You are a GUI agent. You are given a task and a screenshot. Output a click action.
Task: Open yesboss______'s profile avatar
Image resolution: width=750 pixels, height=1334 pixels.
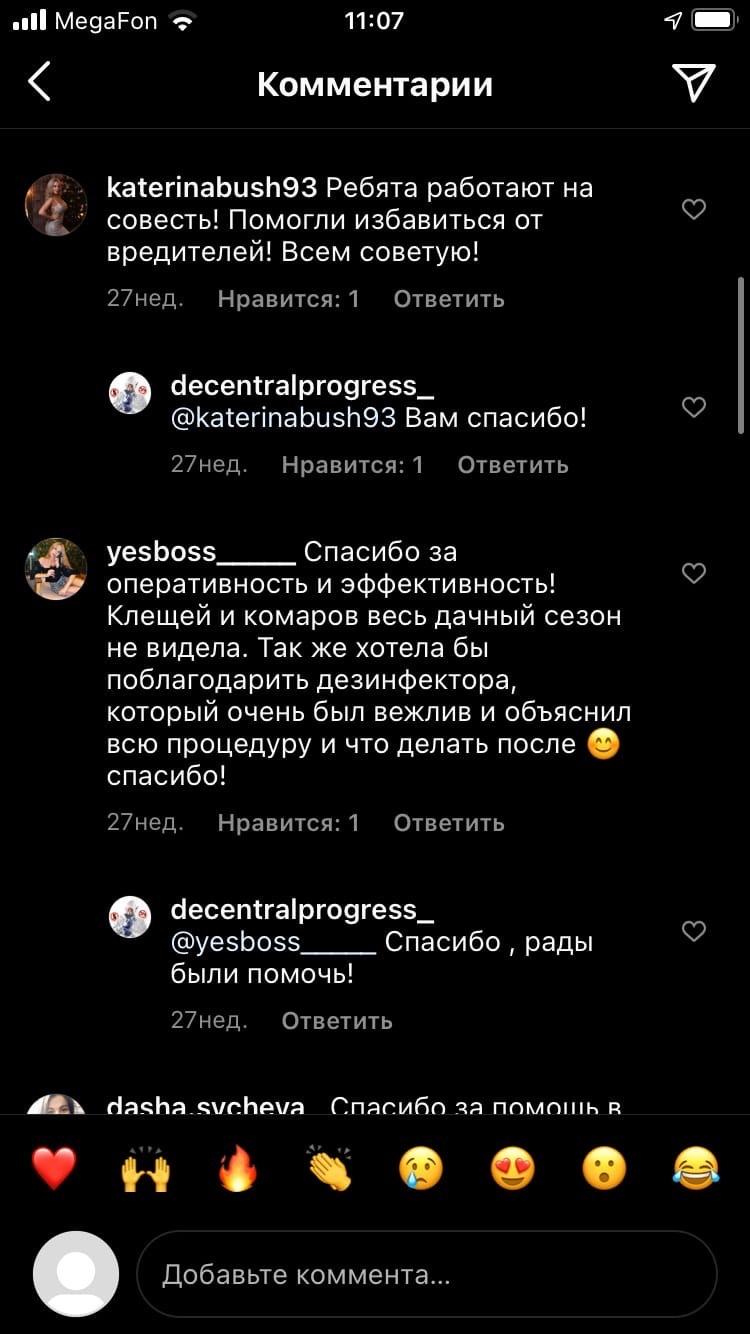56,568
